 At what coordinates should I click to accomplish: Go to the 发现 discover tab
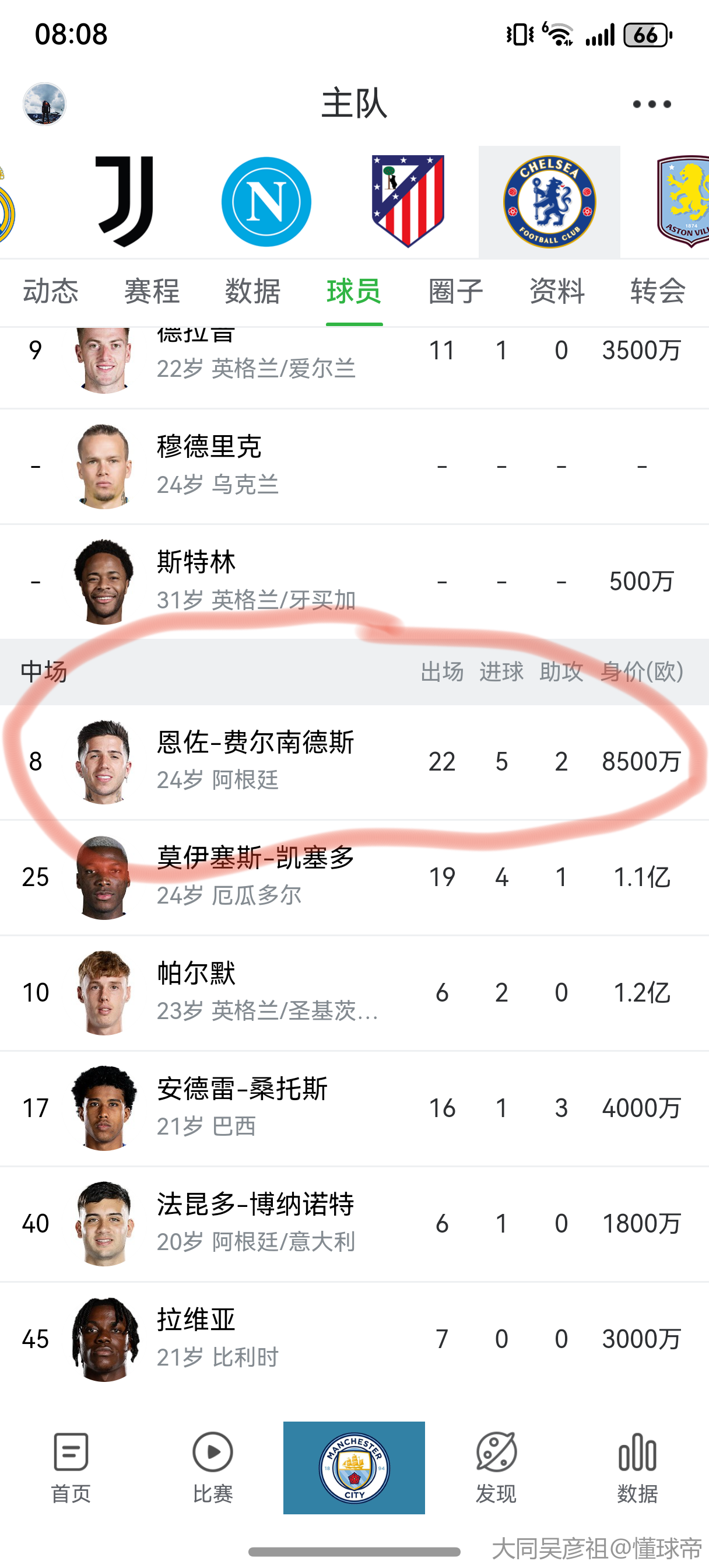496,1467
